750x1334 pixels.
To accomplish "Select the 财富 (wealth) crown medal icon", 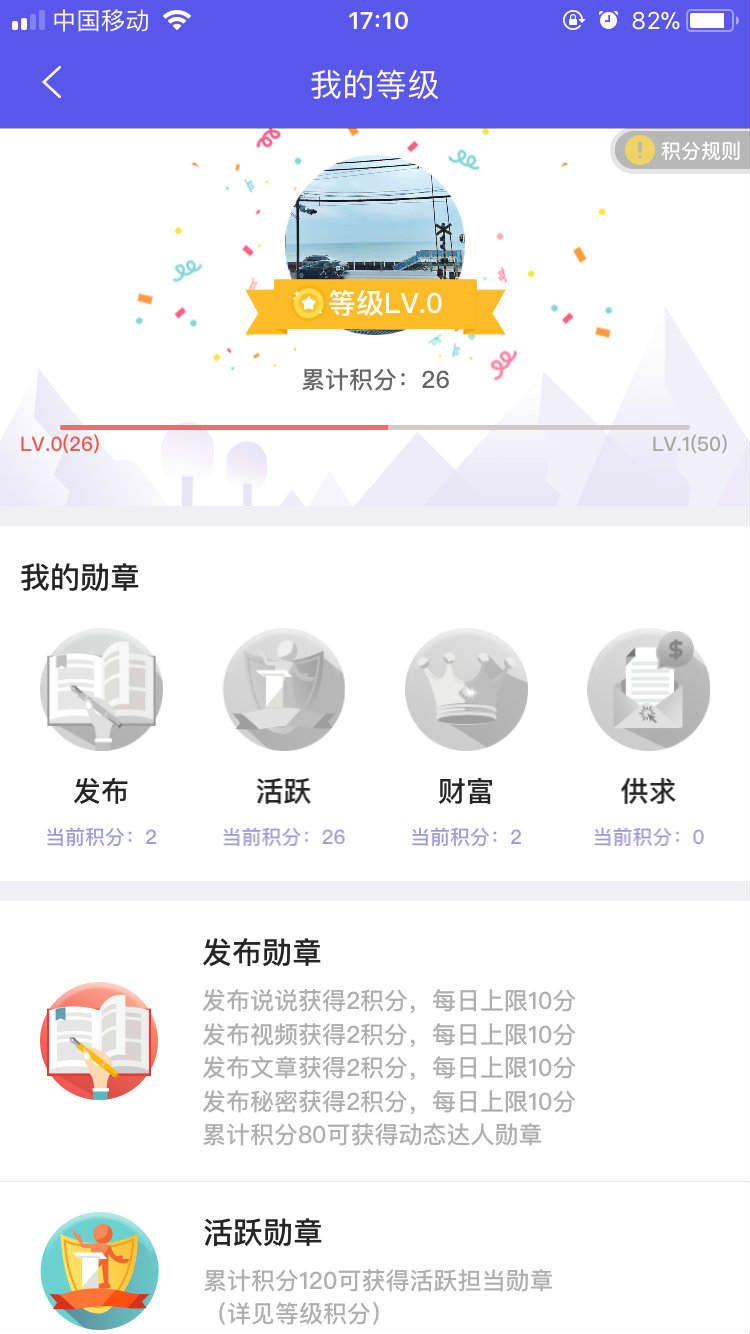I will click(466, 690).
